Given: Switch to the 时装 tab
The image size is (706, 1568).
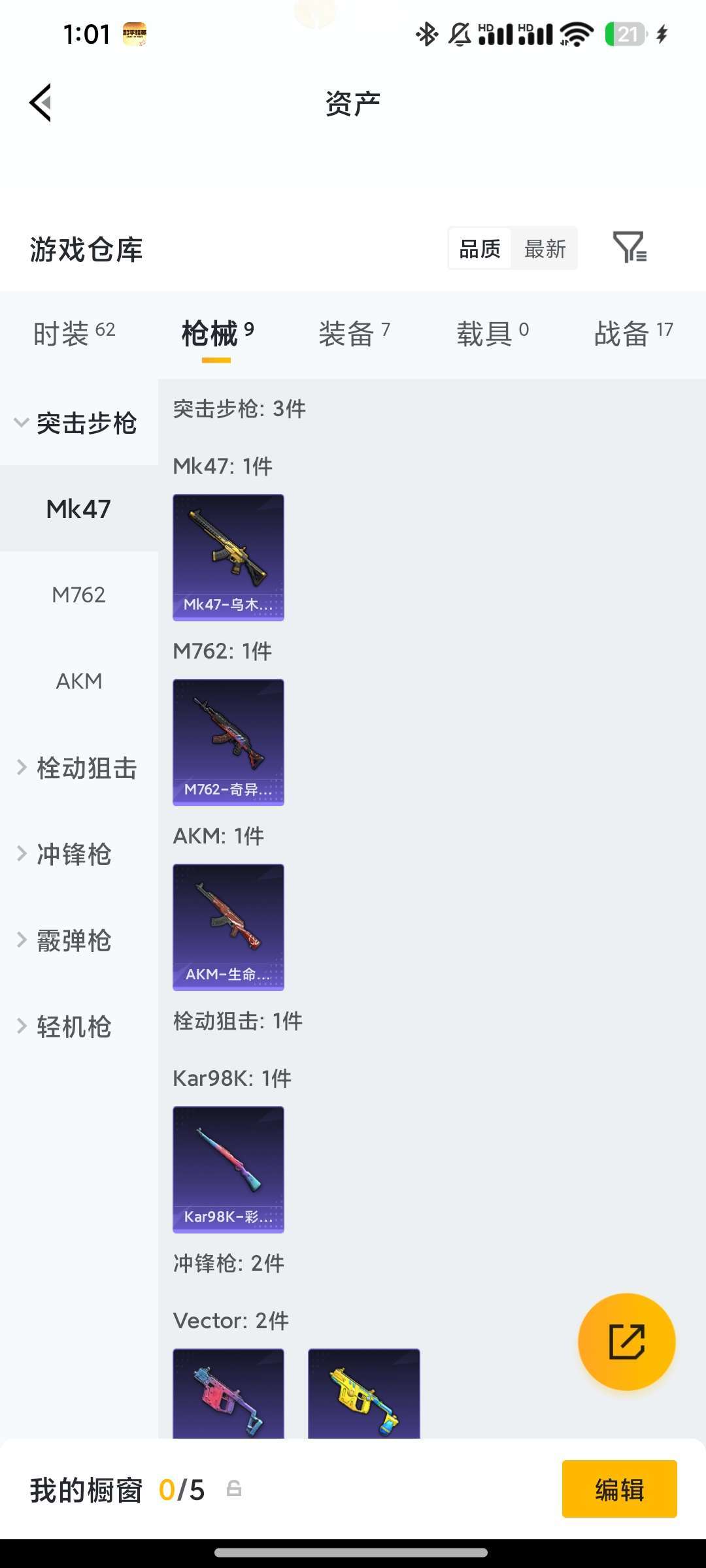Looking at the screenshot, I should pos(74,333).
